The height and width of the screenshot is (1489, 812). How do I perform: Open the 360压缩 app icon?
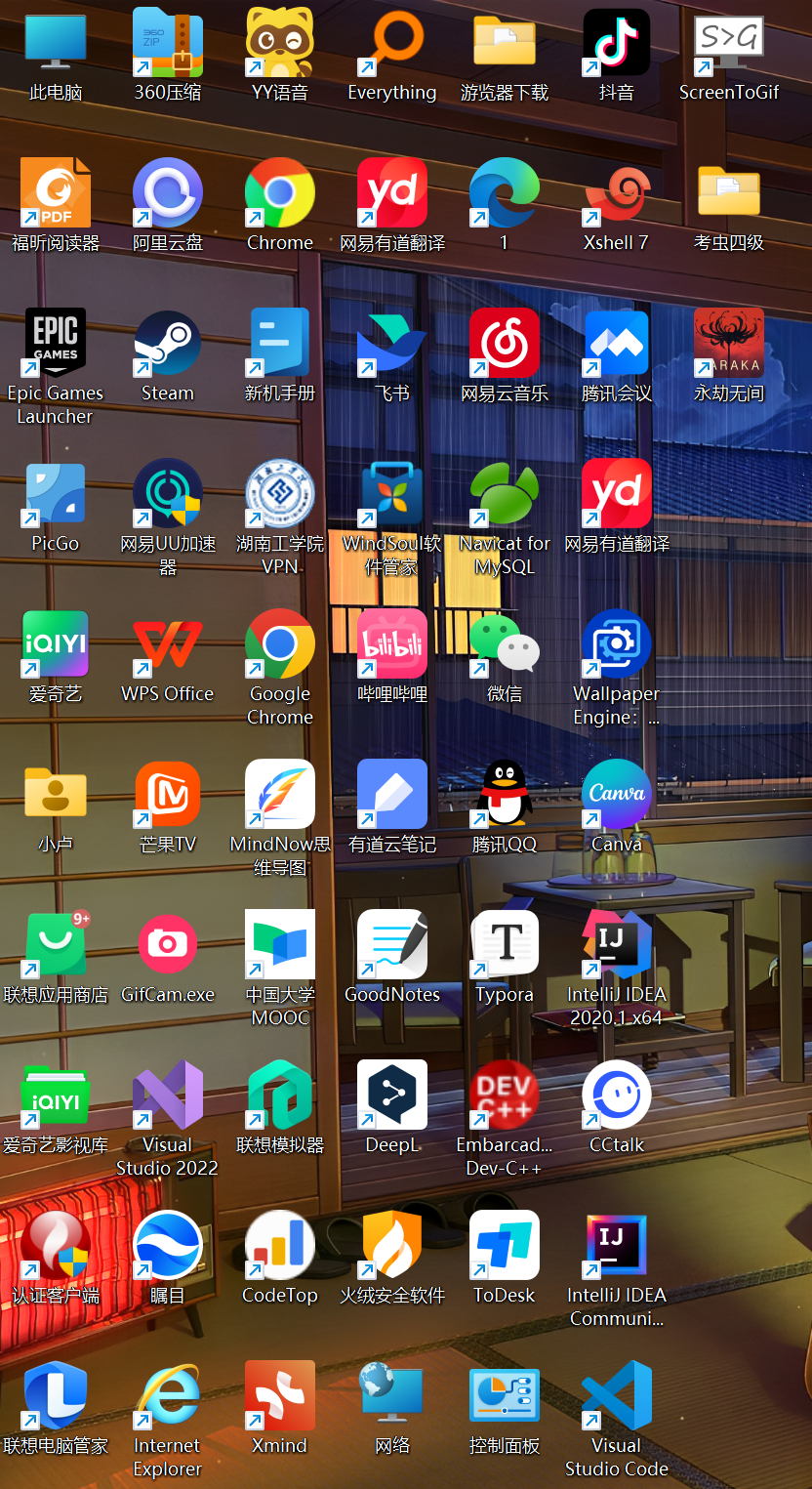click(168, 43)
